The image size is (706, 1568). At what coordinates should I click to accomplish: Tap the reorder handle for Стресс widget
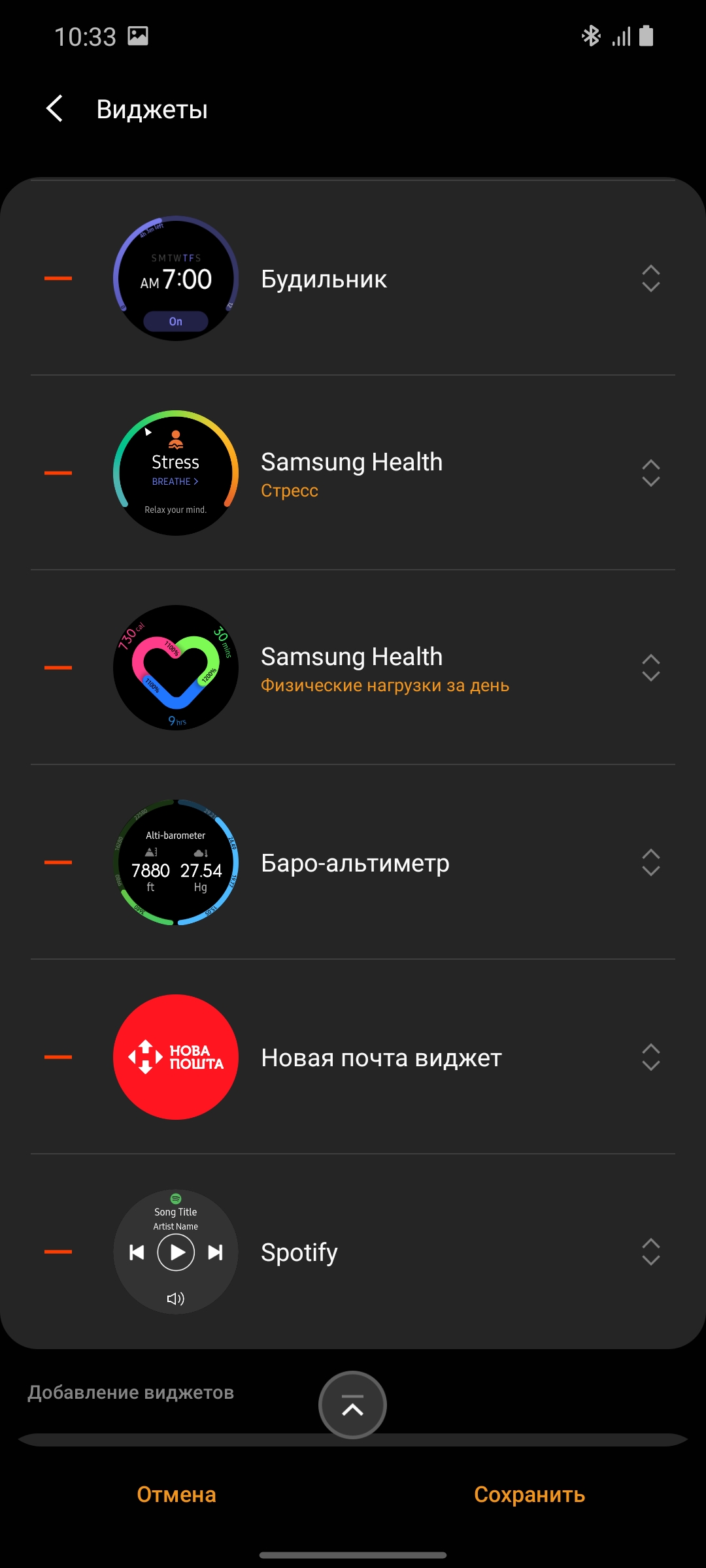(650, 473)
